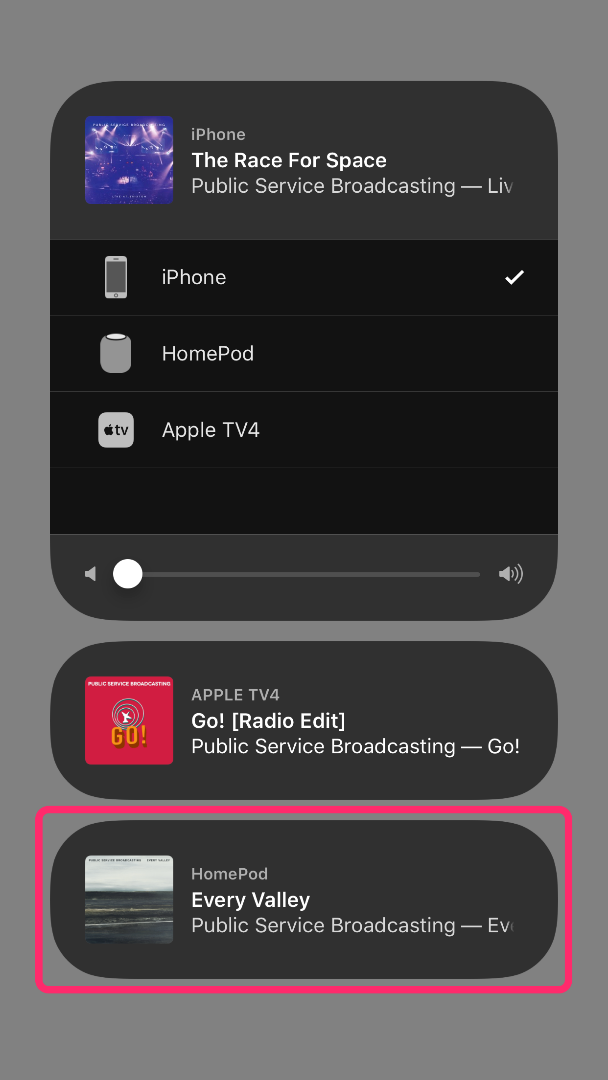Screen dimensions: 608x1080
Task: Tap The Race For Space now playing header
Action: click(304, 160)
